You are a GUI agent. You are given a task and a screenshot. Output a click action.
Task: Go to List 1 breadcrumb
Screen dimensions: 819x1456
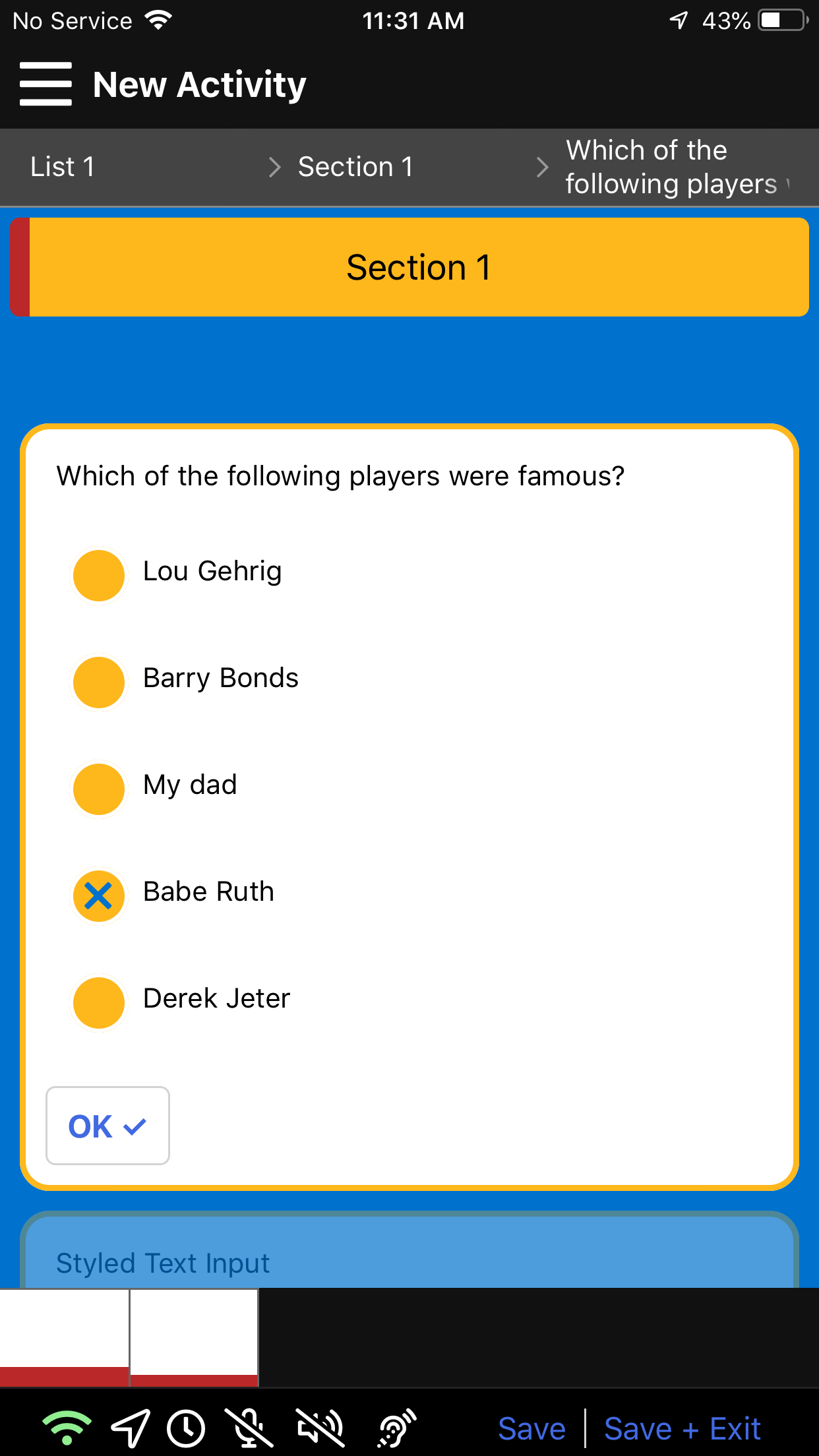point(63,167)
